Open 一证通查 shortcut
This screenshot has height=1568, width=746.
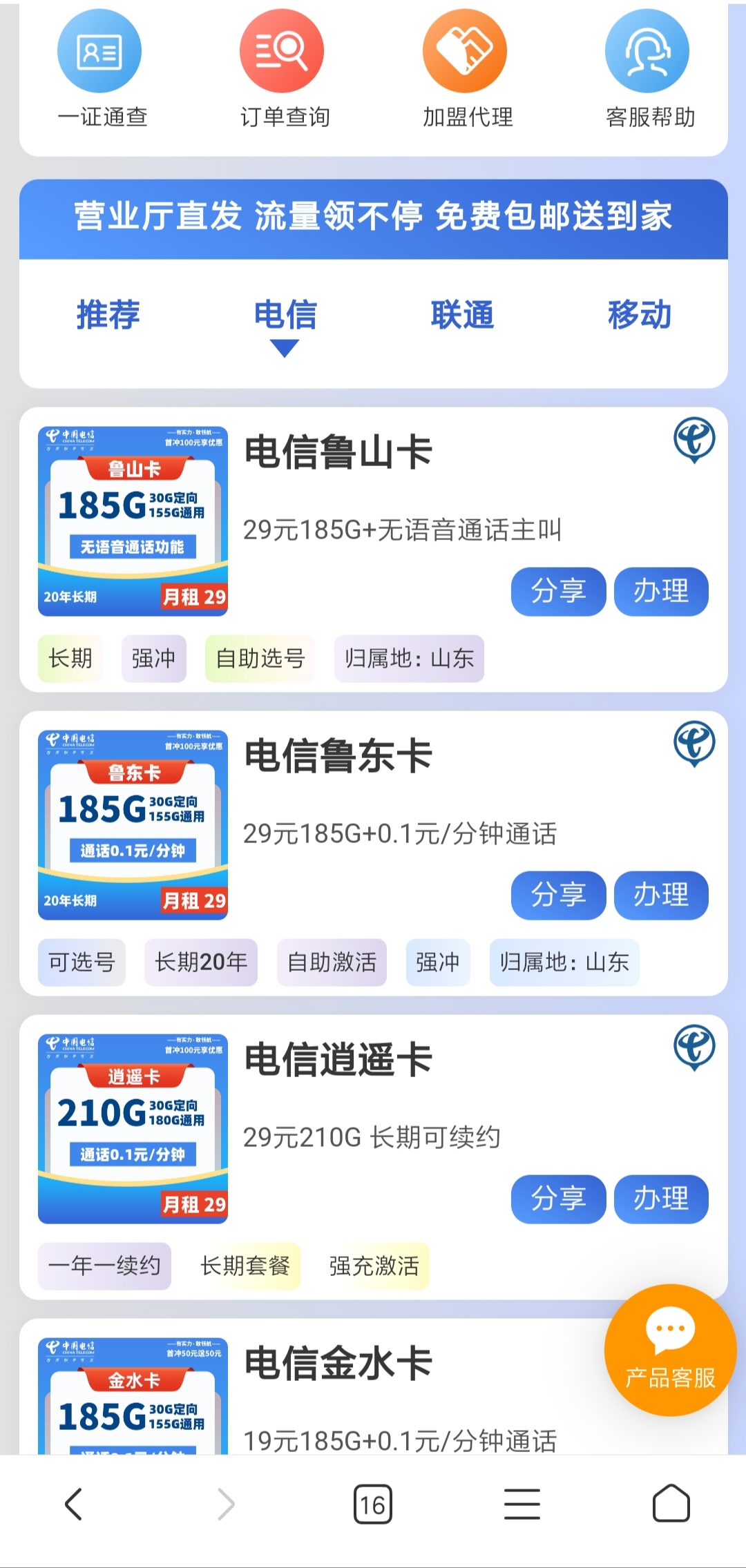coord(101,69)
